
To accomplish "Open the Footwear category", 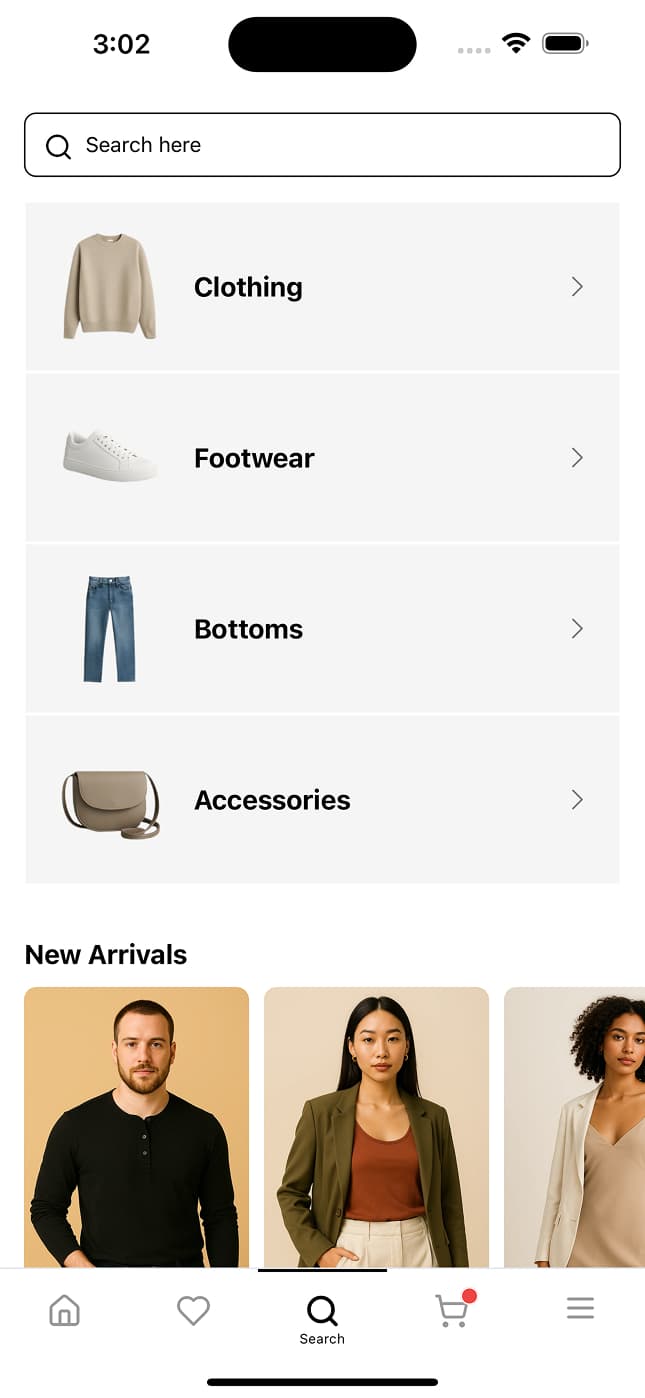I will tap(322, 458).
